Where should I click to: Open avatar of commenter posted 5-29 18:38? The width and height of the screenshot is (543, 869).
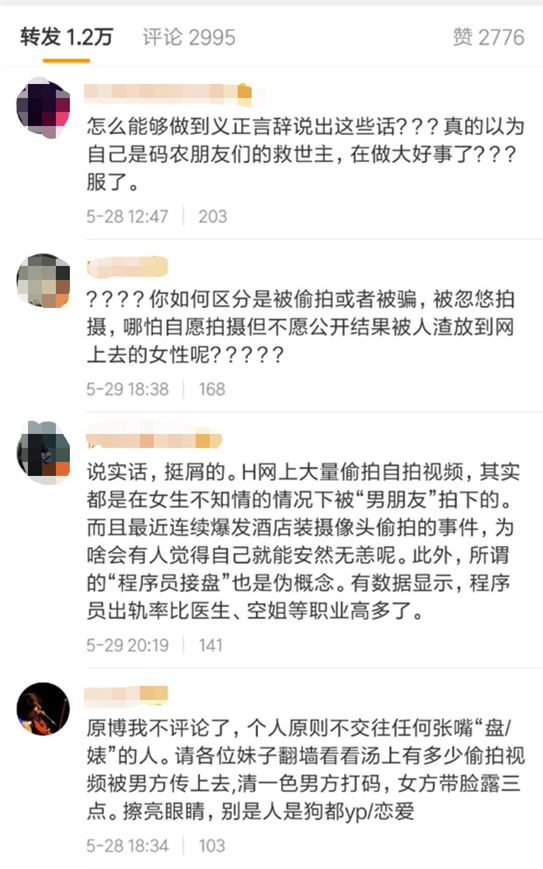[x=43, y=280]
